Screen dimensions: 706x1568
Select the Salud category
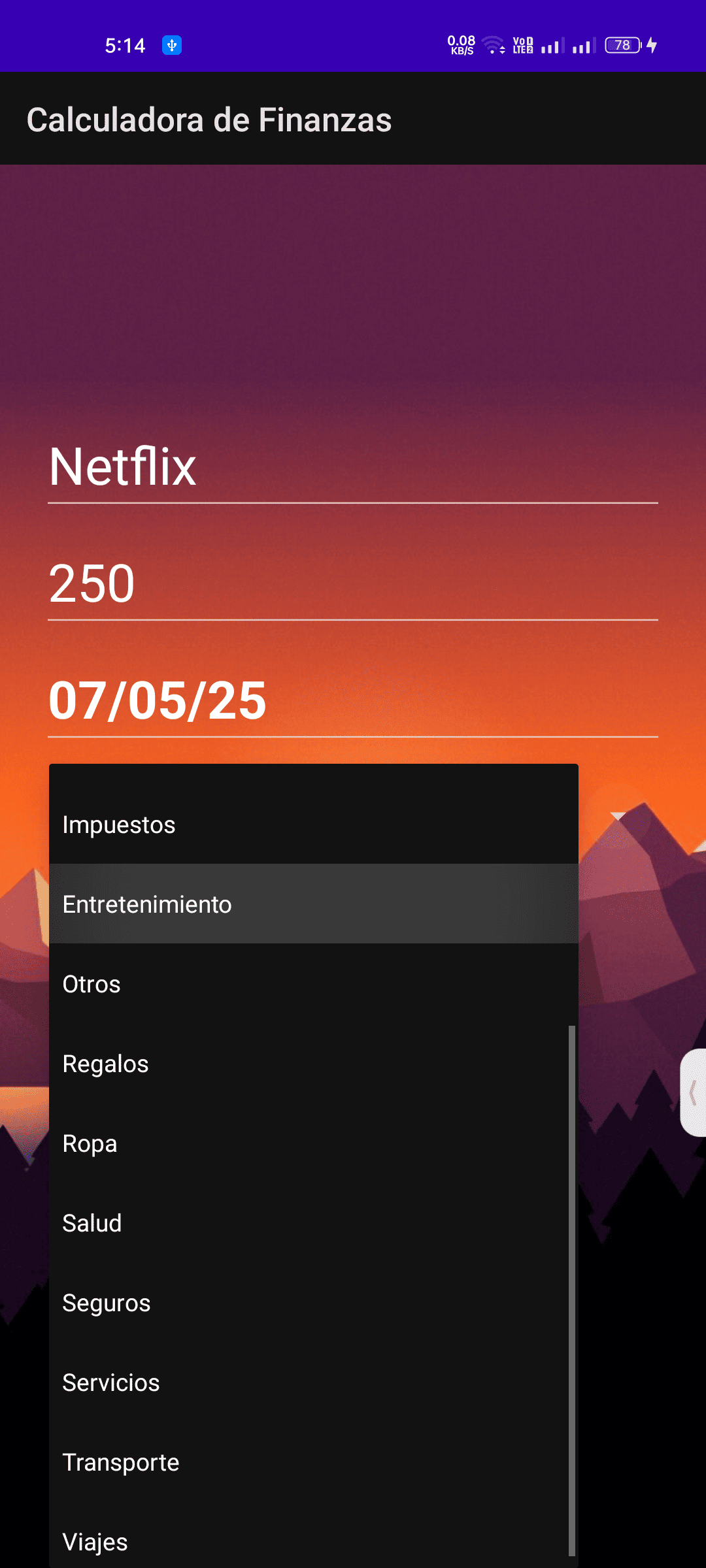[314, 1223]
